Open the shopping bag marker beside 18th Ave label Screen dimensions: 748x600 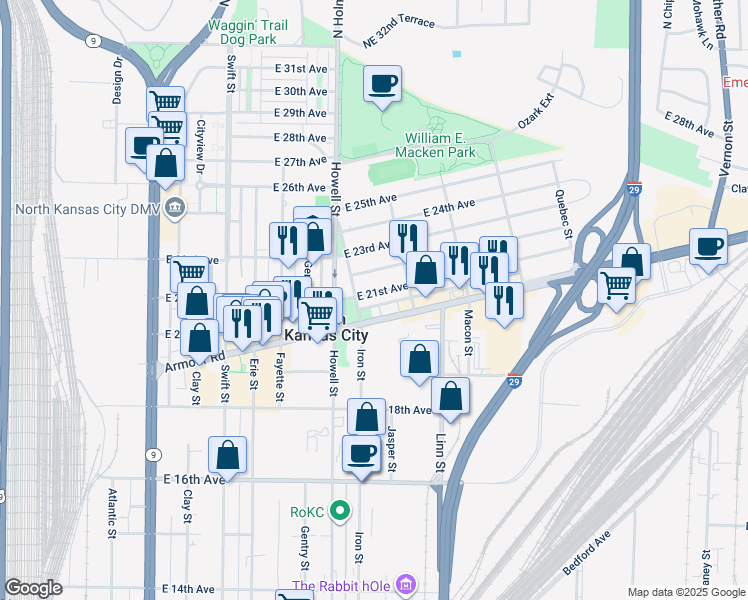click(366, 417)
